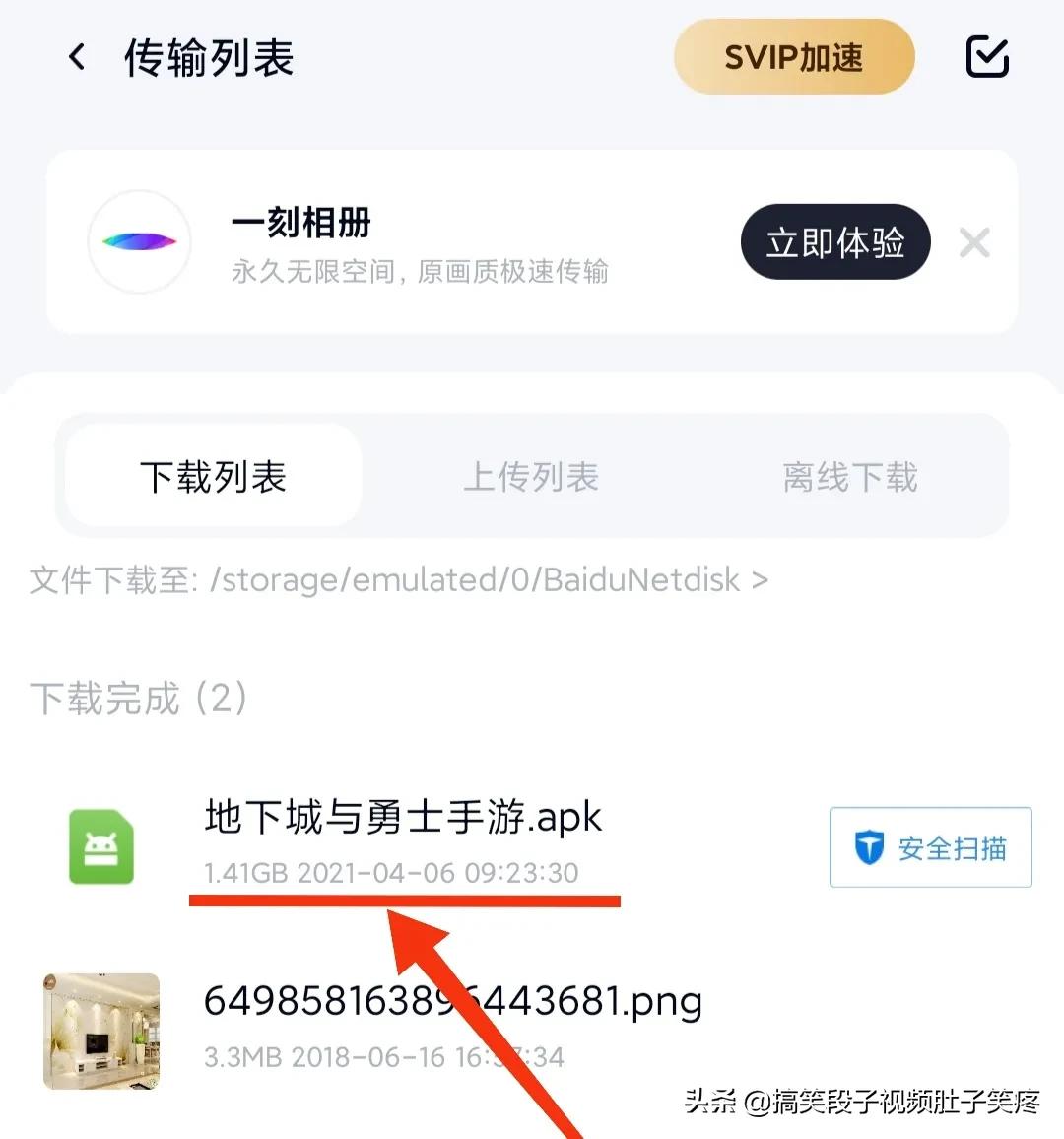The height and width of the screenshot is (1139, 1064).
Task: Open the BaiduNetdisk storage location arrow
Action: (x=759, y=580)
